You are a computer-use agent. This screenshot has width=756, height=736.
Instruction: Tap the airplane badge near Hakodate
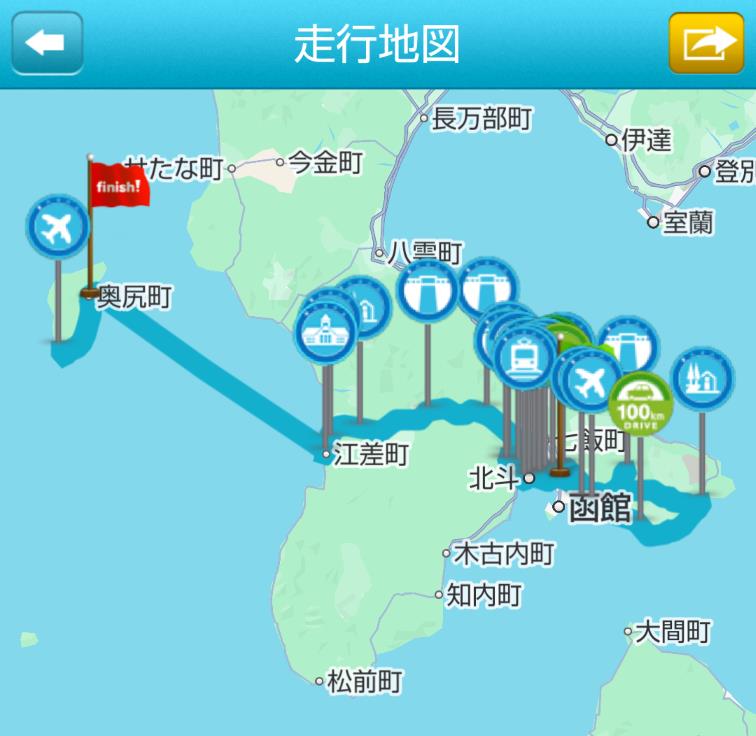point(592,379)
